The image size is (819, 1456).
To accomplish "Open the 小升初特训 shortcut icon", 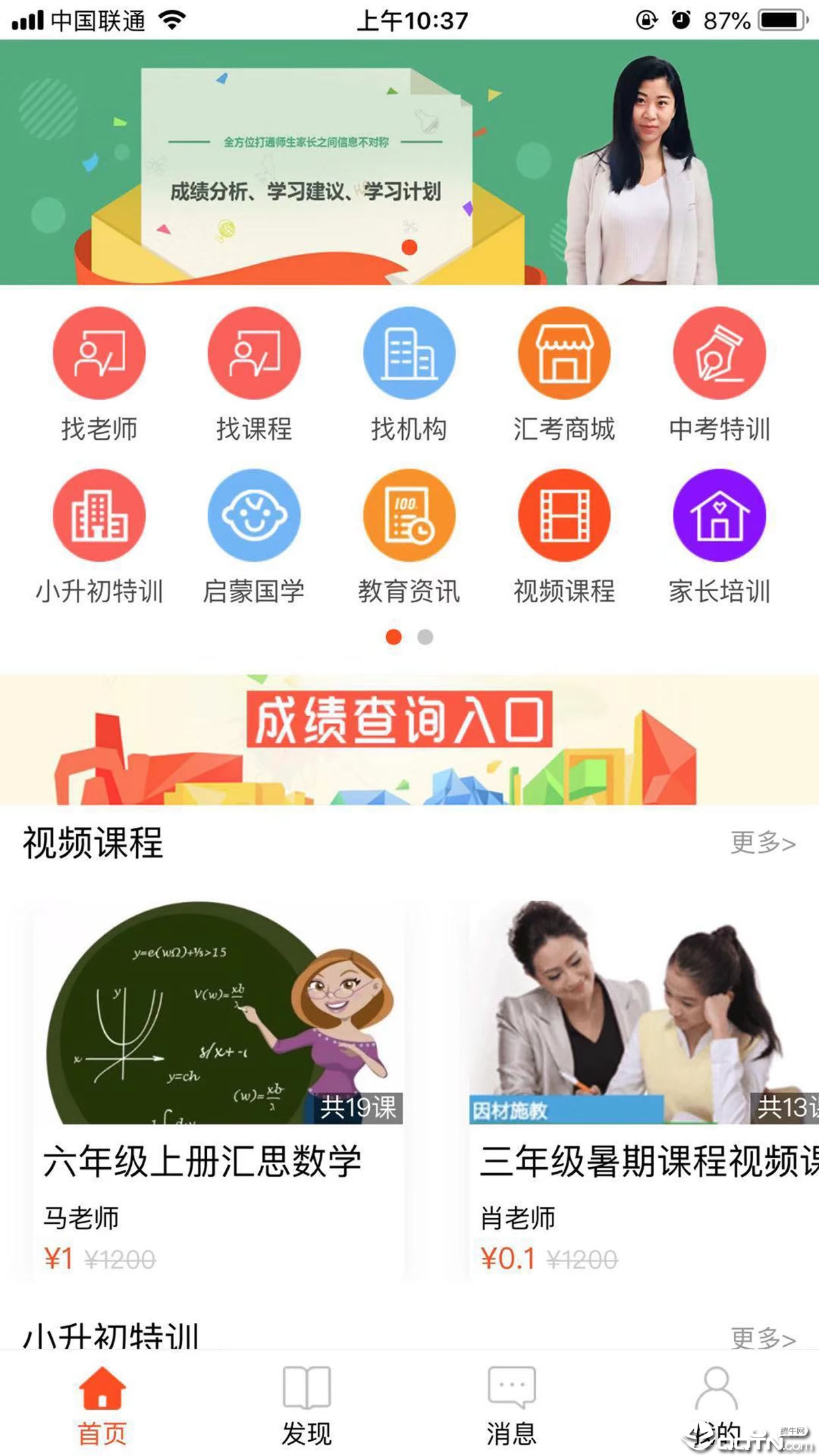I will pos(99,516).
